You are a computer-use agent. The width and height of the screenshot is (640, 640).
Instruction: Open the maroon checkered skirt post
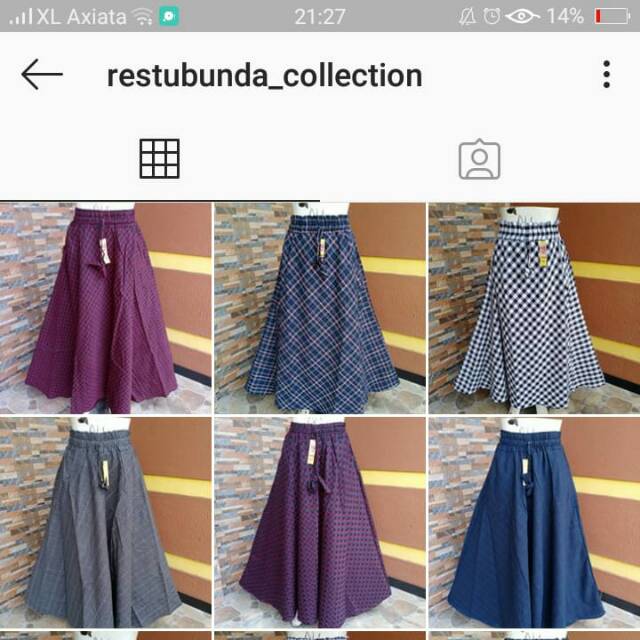click(x=105, y=308)
